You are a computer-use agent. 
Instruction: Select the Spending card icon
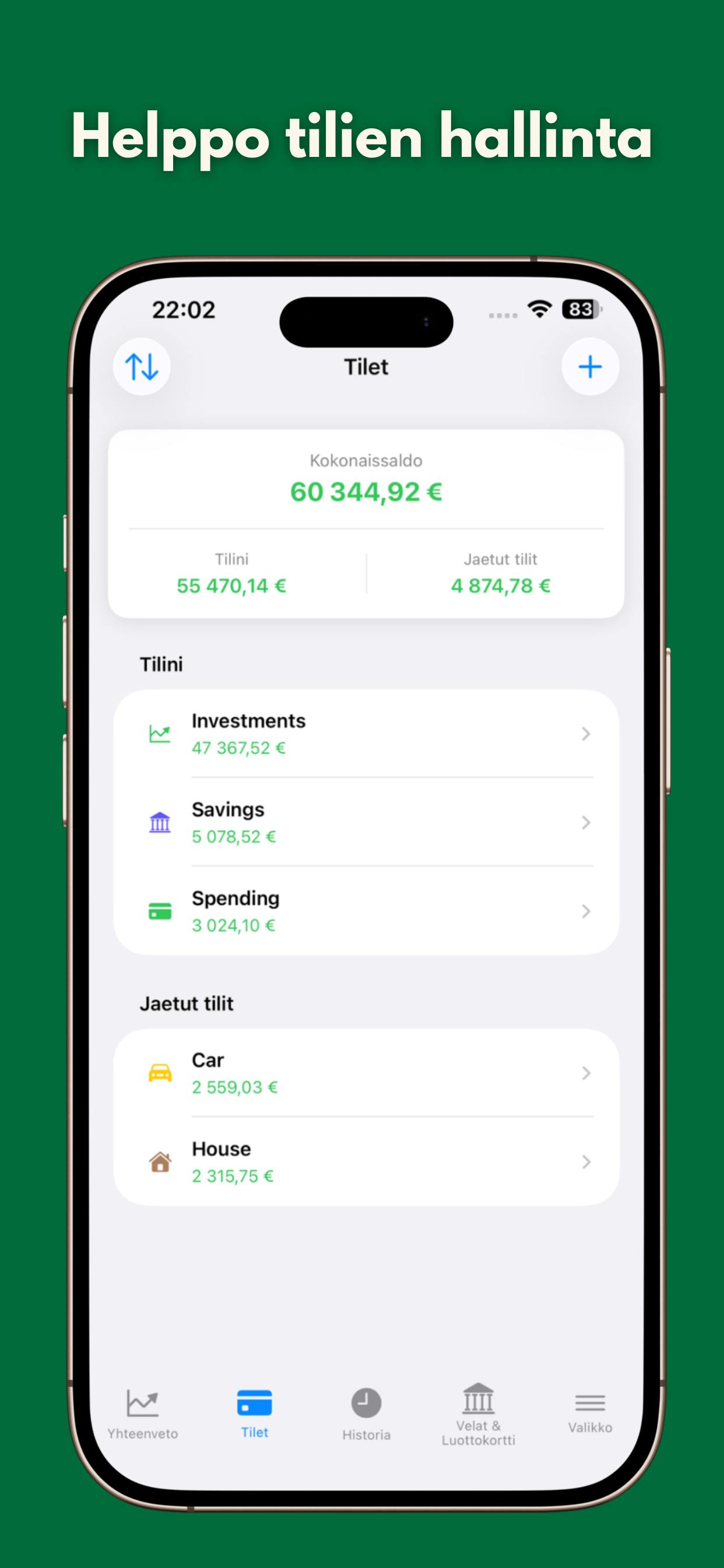[159, 911]
